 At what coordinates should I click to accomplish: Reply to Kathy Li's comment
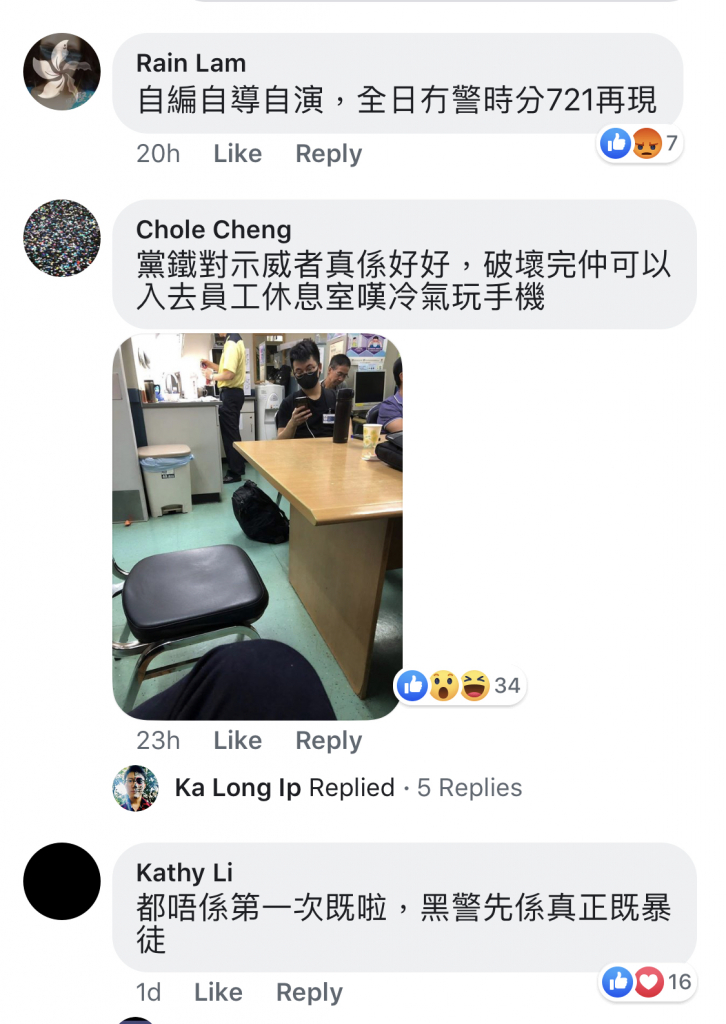pos(309,993)
